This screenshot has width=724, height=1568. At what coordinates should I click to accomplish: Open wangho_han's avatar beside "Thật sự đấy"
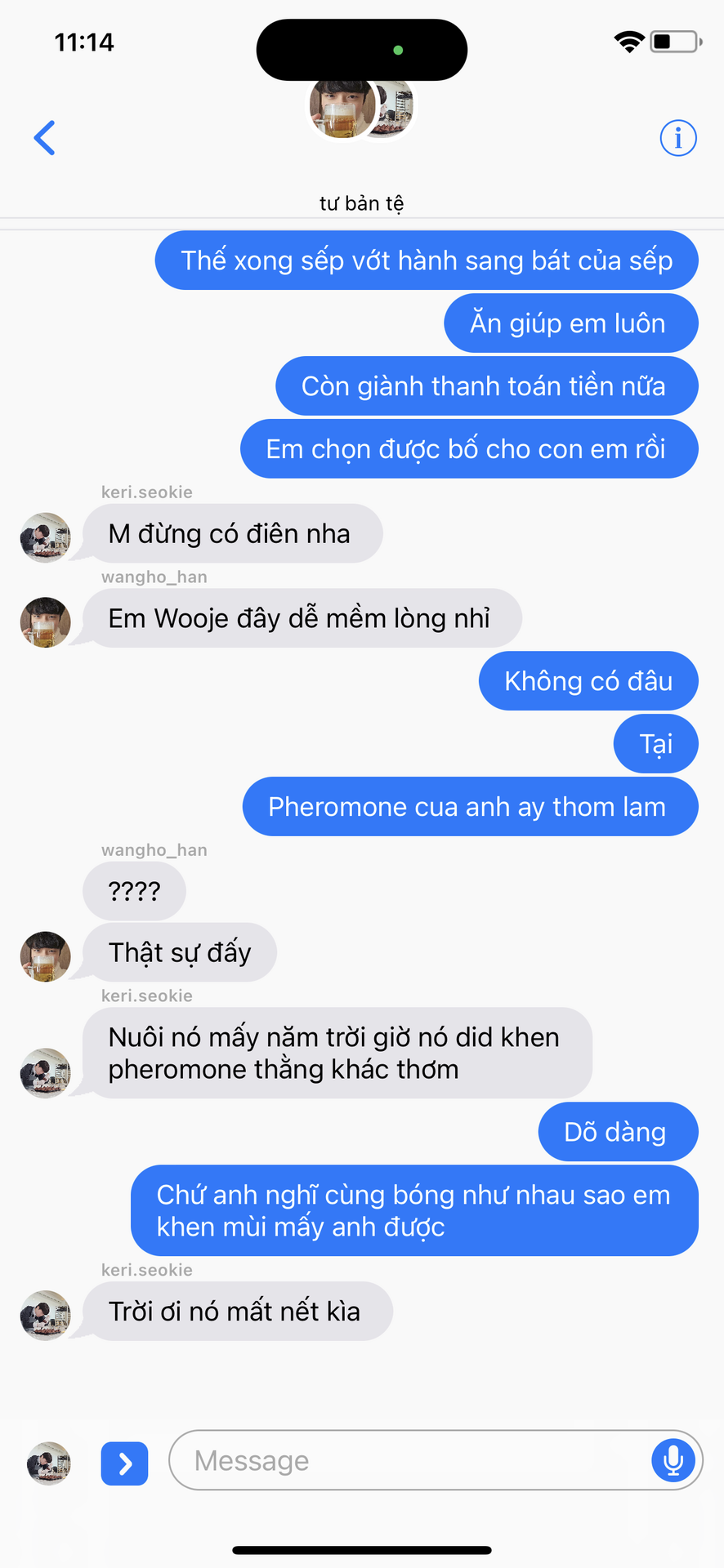(45, 956)
